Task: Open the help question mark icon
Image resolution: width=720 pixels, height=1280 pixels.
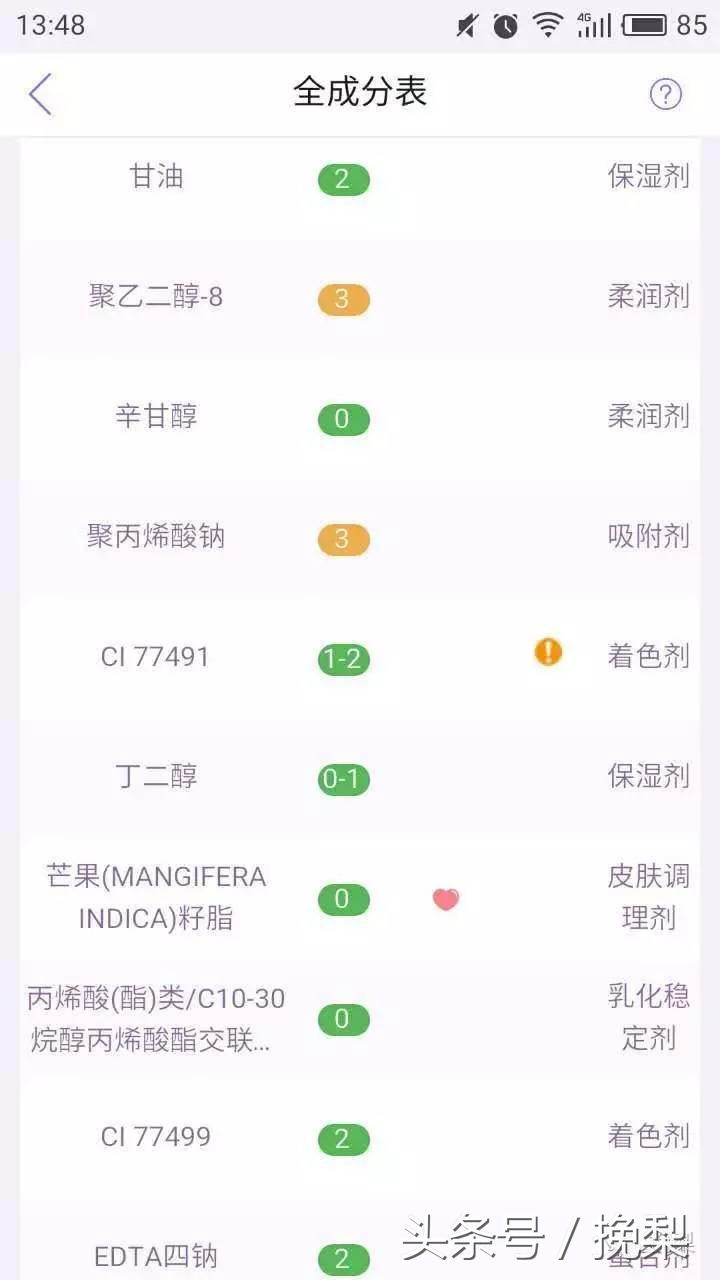Action: pyautogui.click(x=666, y=94)
